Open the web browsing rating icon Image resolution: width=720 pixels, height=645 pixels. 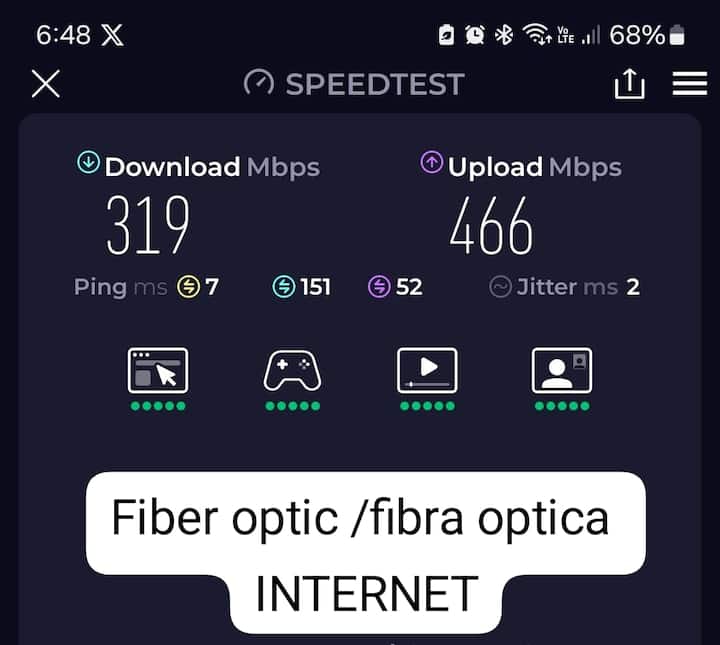pos(158,371)
